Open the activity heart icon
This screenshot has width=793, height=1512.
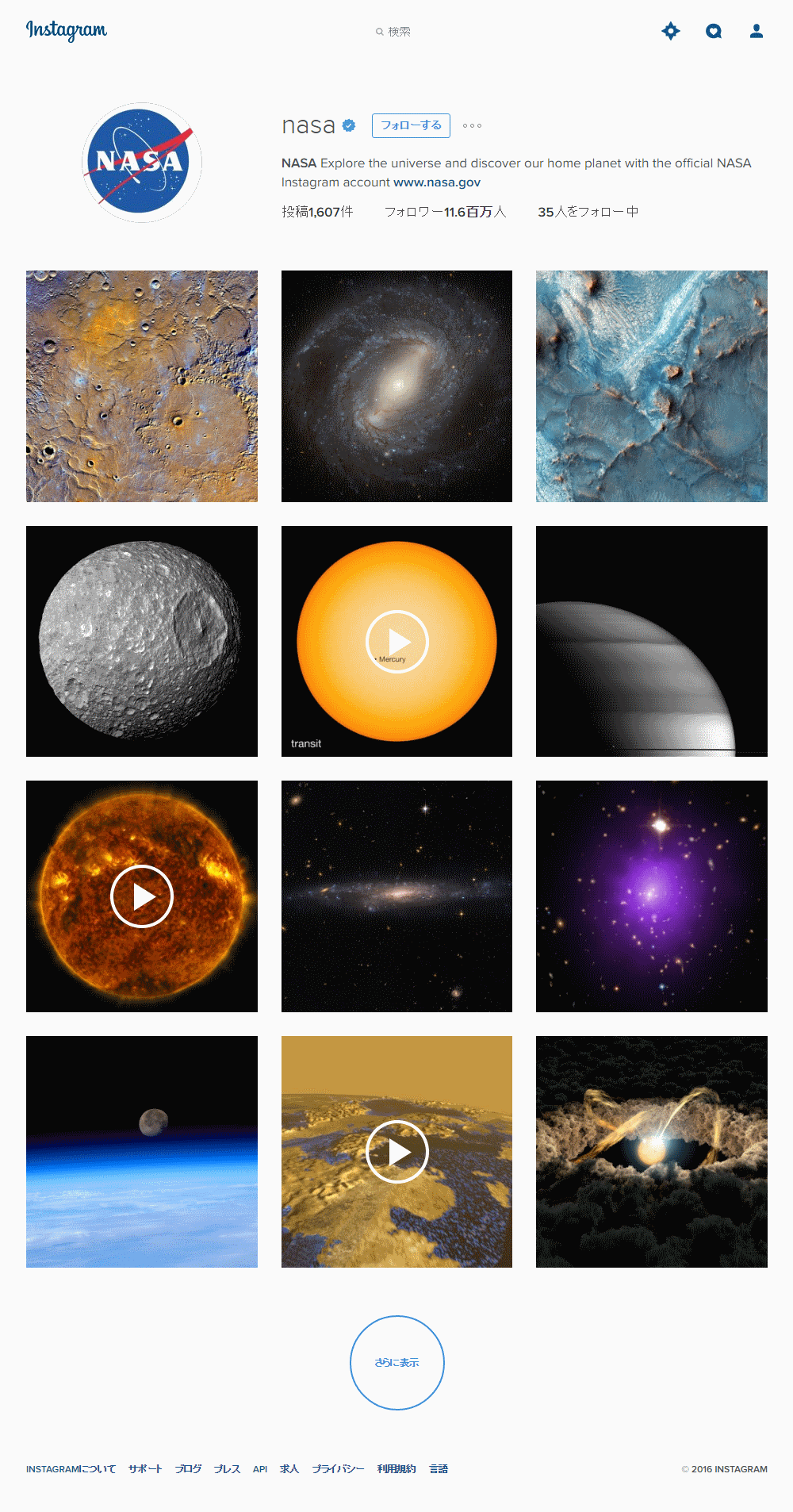point(714,31)
